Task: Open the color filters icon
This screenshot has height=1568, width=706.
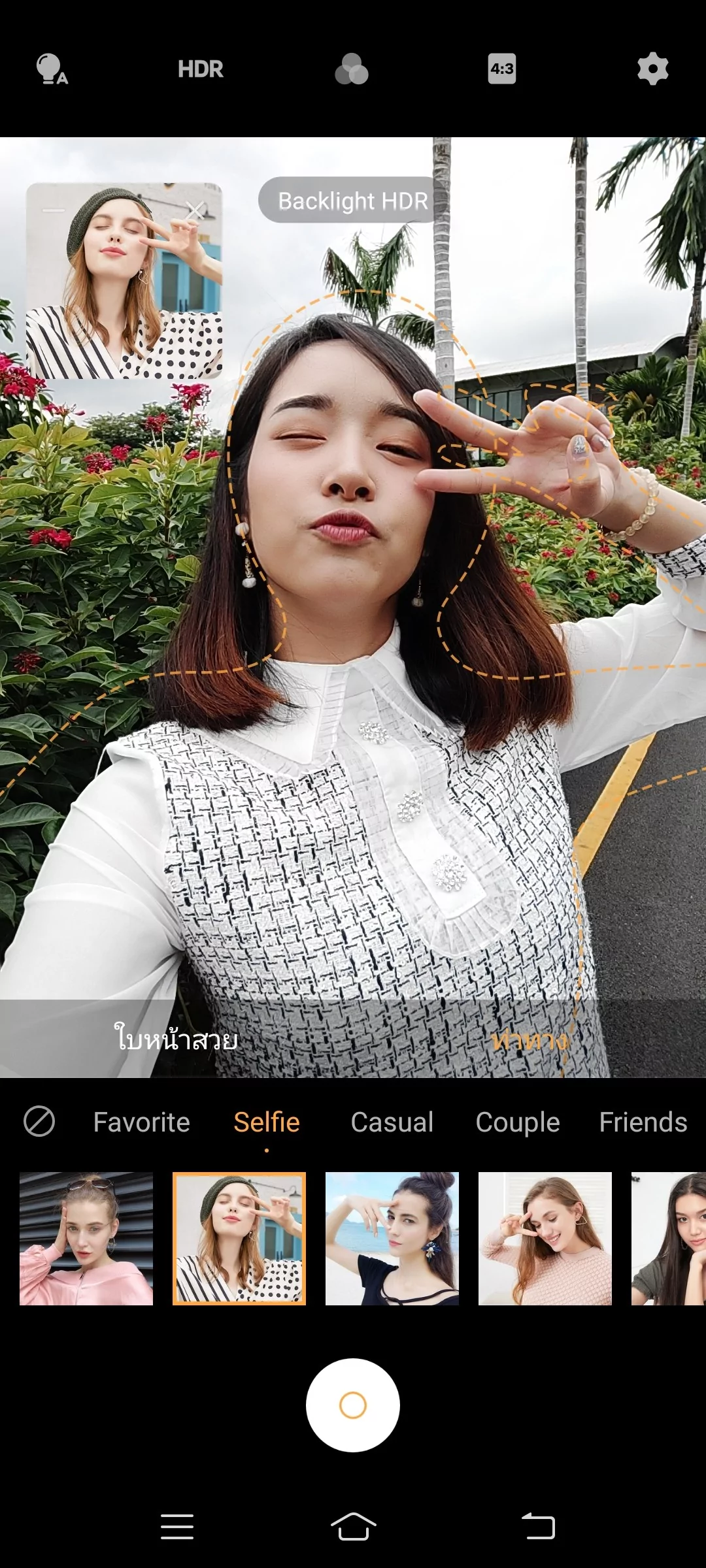Action: coord(352,69)
